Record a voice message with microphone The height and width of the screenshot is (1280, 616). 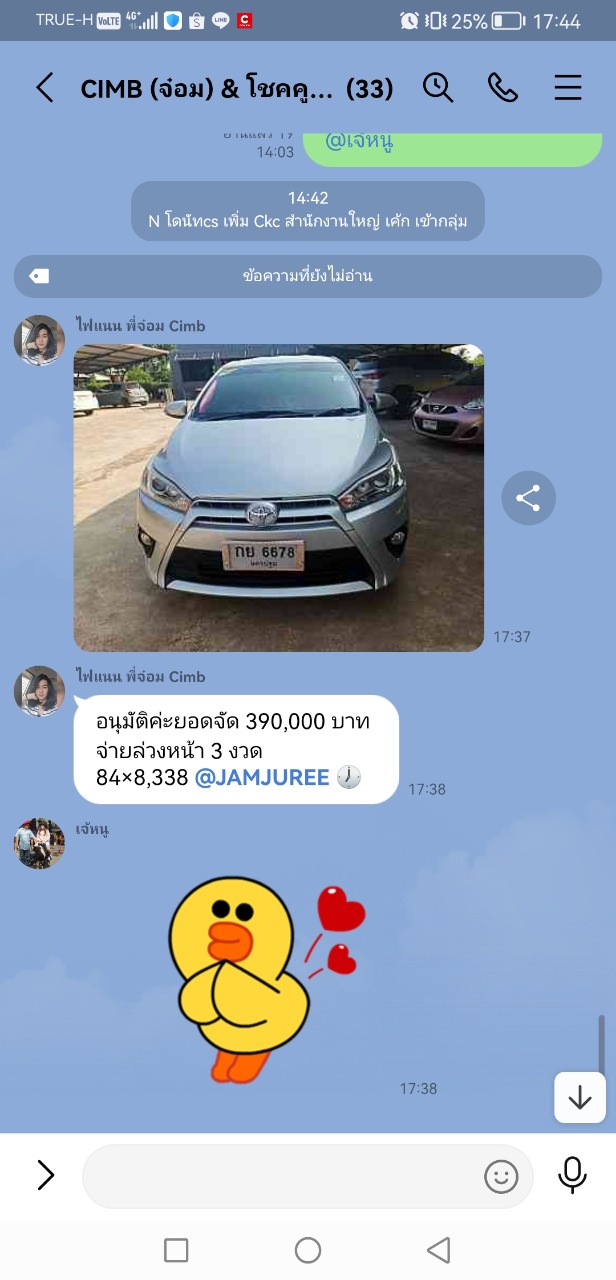pos(572,1175)
